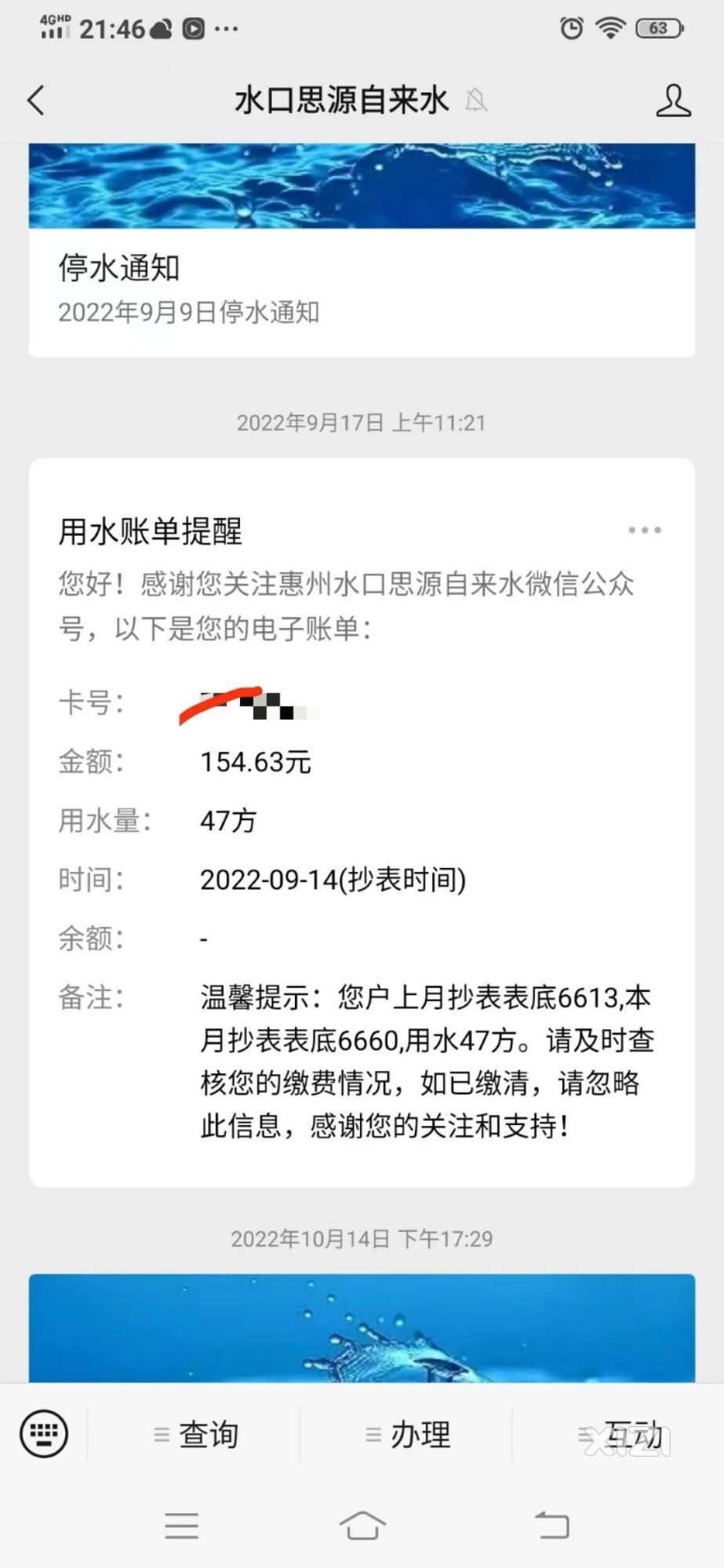Switch to keyboard input mode
The width and height of the screenshot is (724, 1568).
(44, 1434)
